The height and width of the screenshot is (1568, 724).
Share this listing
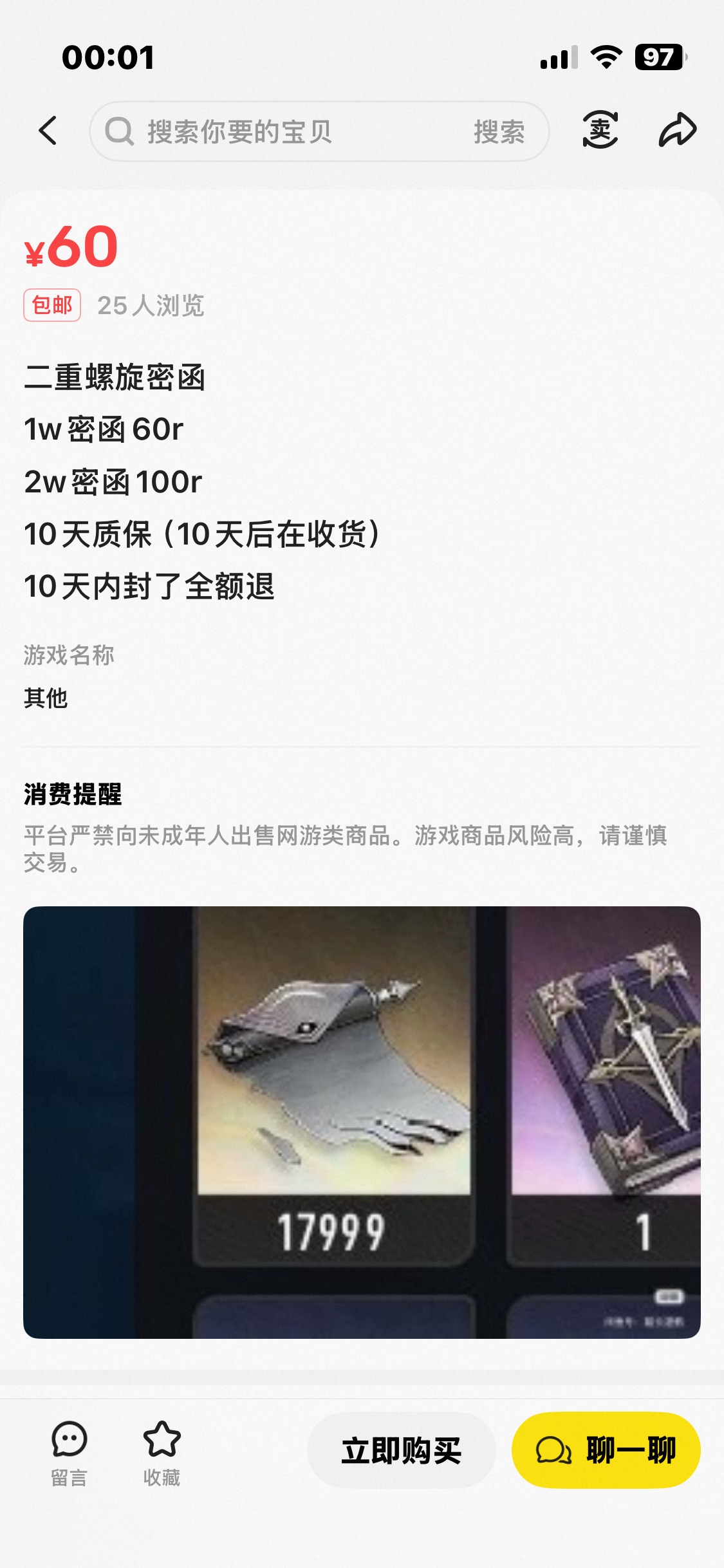point(677,129)
